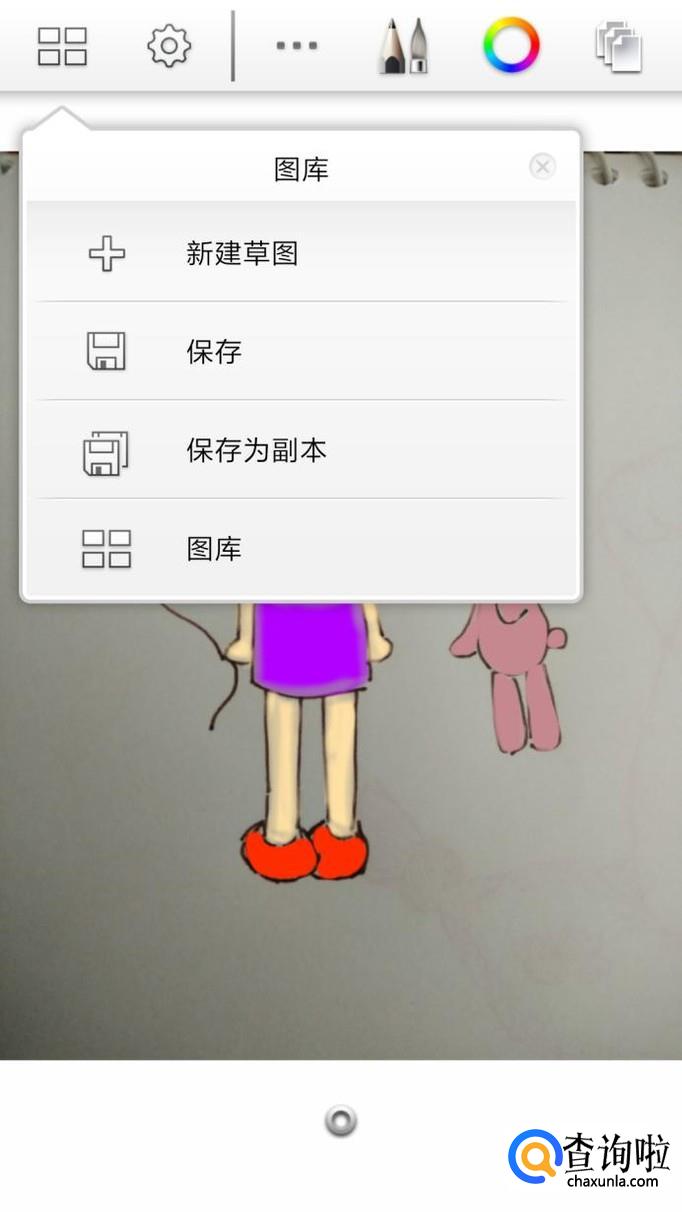Close the 图库 popup
Image resolution: width=682 pixels, height=1212 pixels.
(542, 166)
